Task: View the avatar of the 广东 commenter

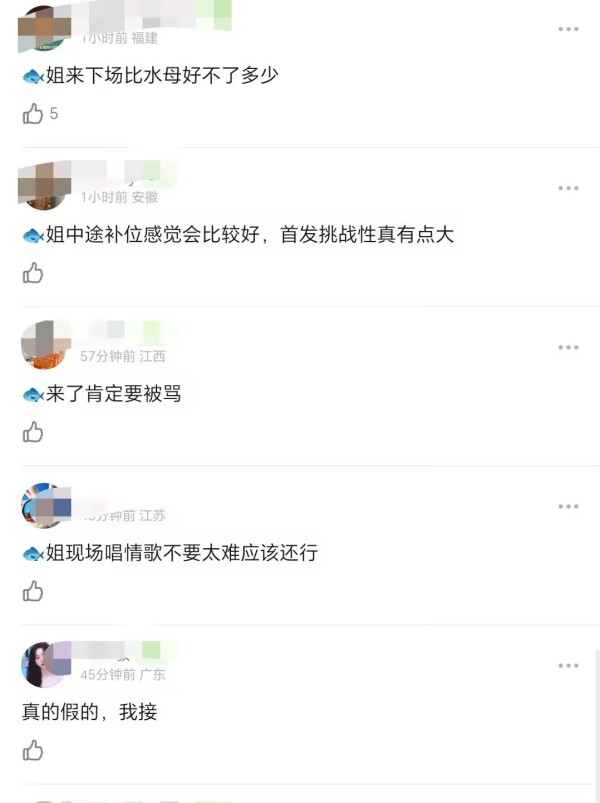Action: (x=43, y=665)
